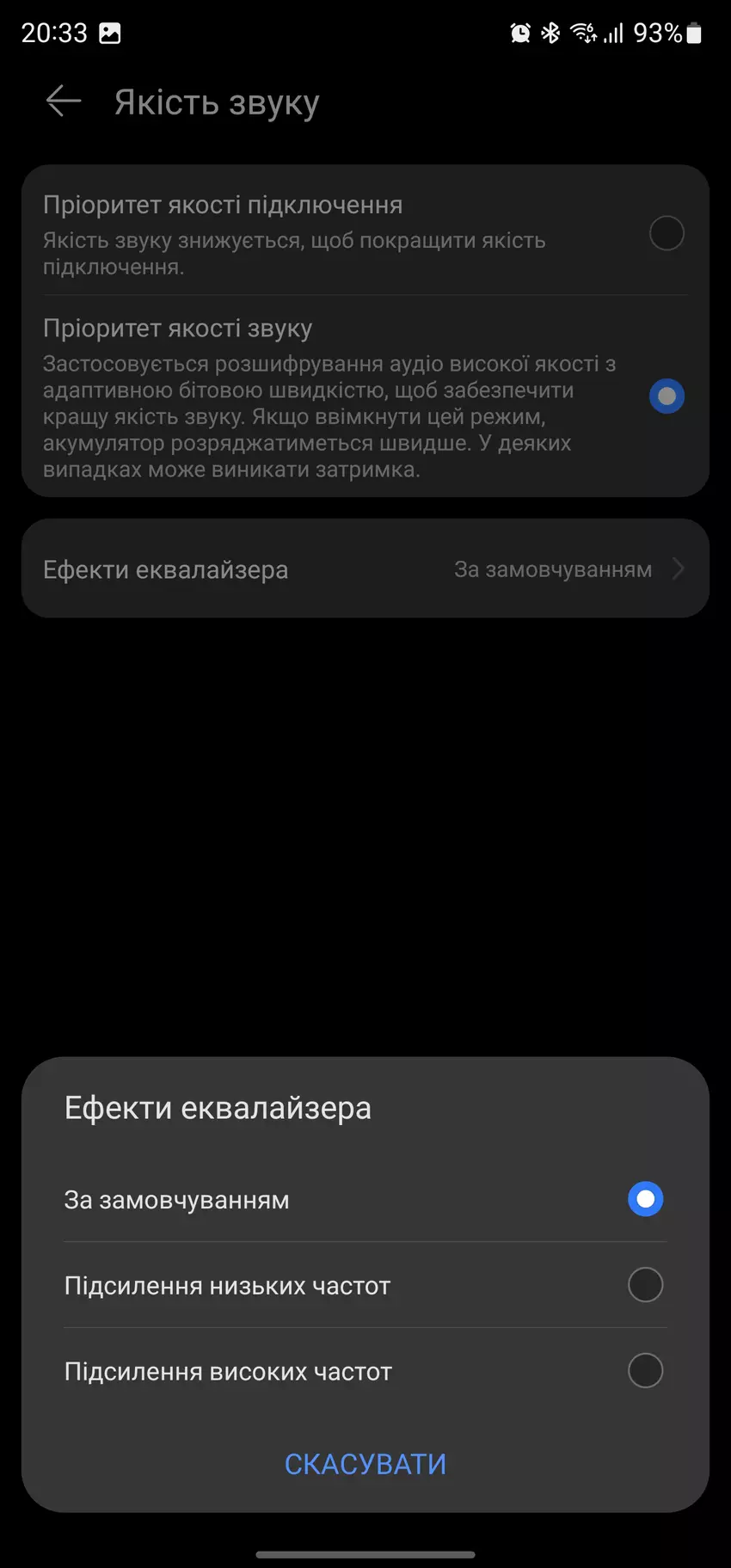Choose Підсилення низьких частот
Viewport: 731px width, 1568px height.
[645, 1285]
